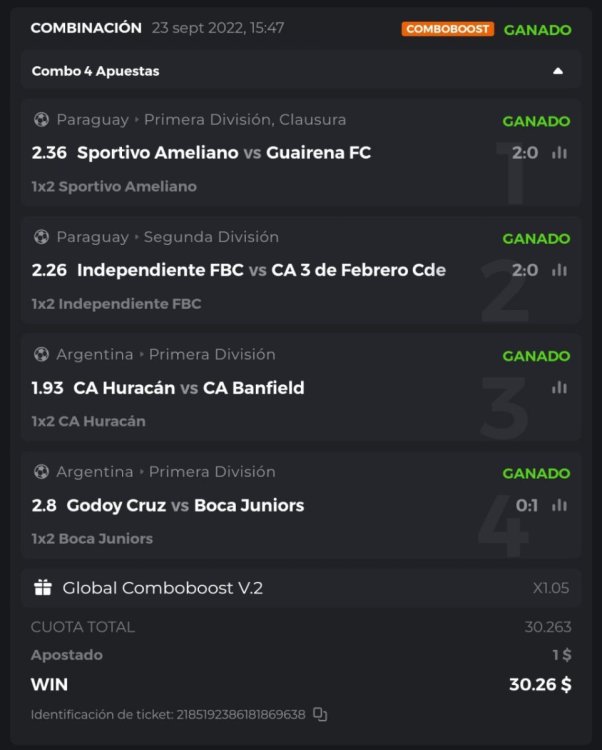Screen dimensions: 602x750
Task: Open stats for Independiente FBC match
Action: click(x=560, y=270)
